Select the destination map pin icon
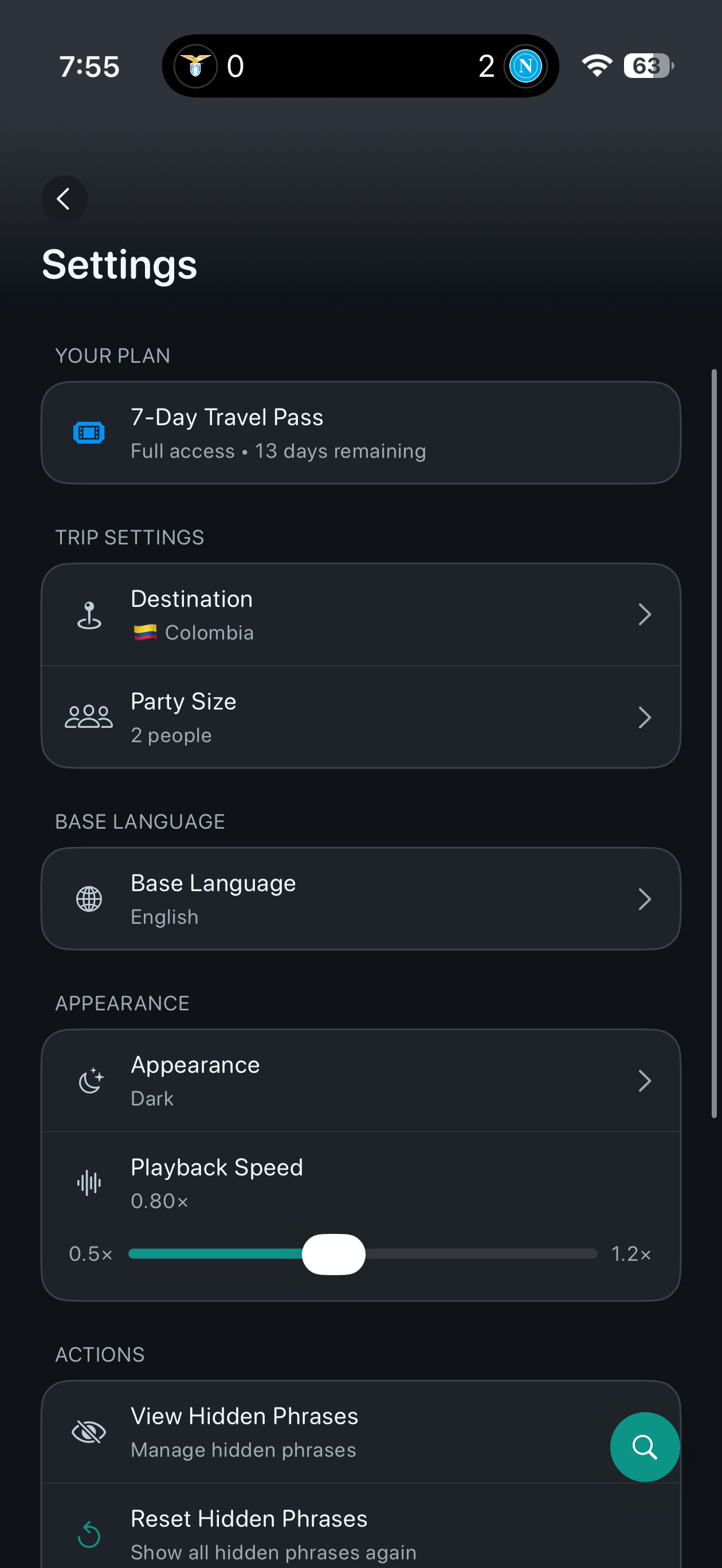This screenshot has width=722, height=1568. click(89, 614)
